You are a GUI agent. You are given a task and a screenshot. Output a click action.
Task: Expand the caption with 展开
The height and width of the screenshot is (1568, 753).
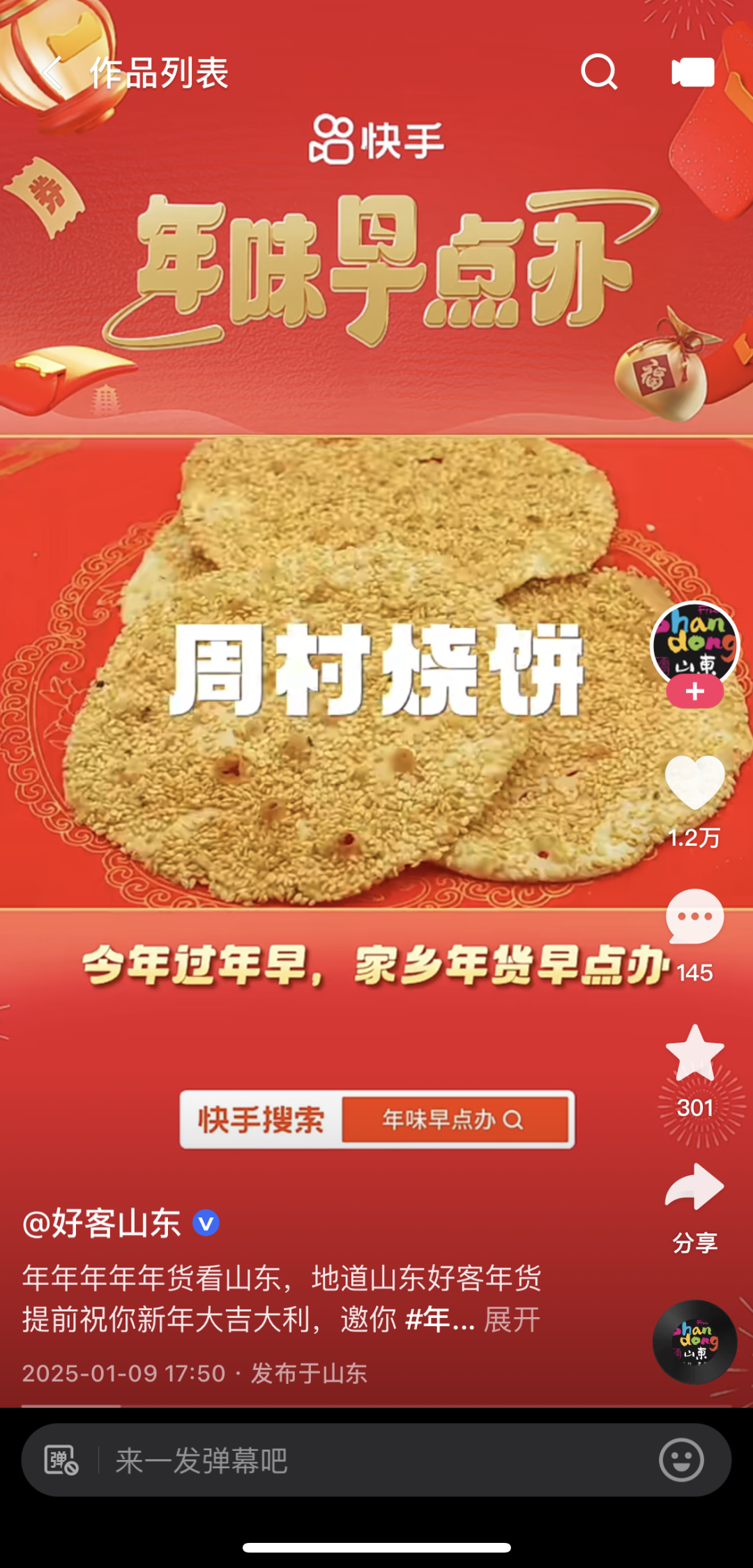[512, 1319]
